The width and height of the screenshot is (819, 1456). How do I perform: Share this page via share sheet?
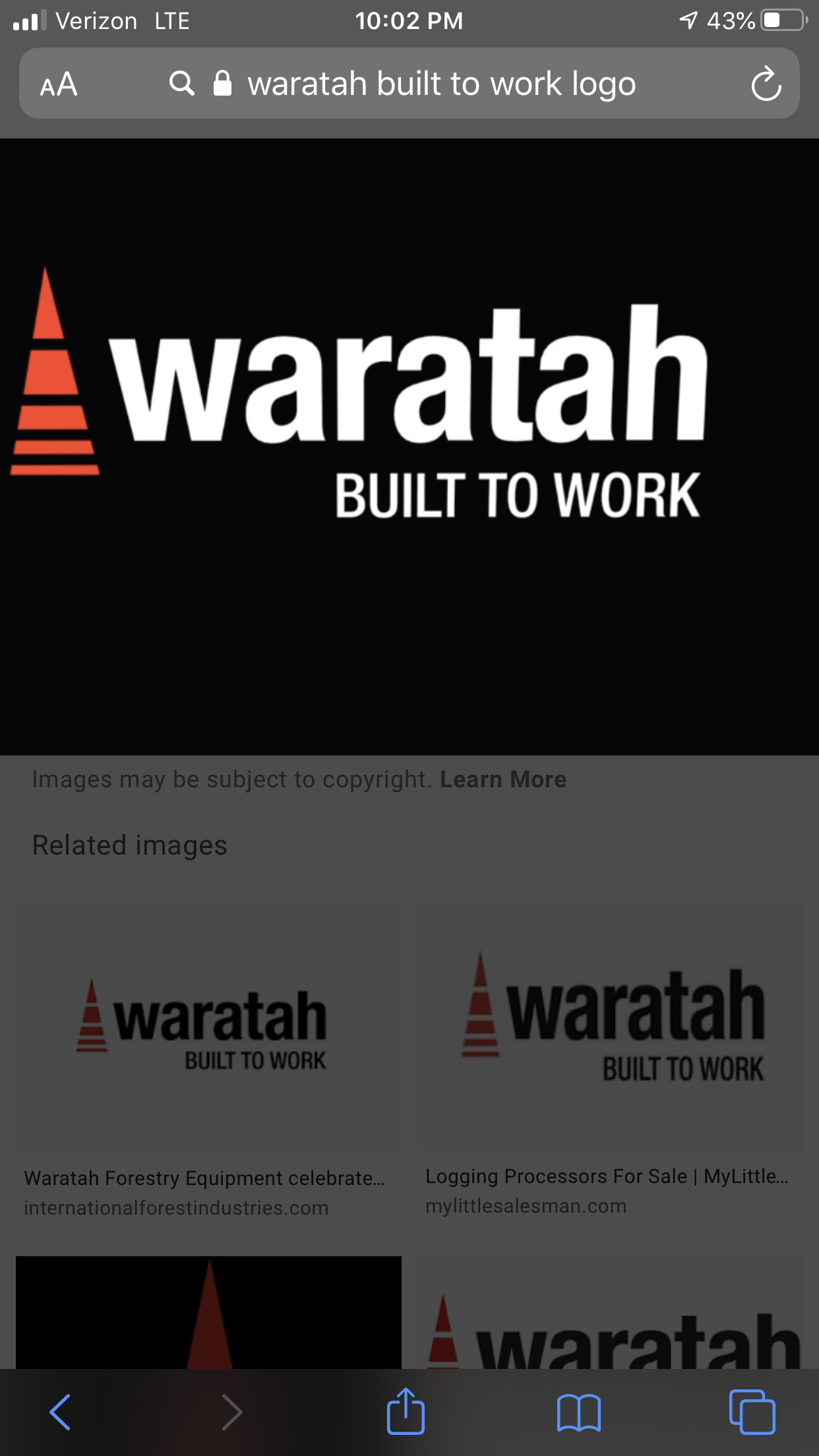[x=406, y=1411]
